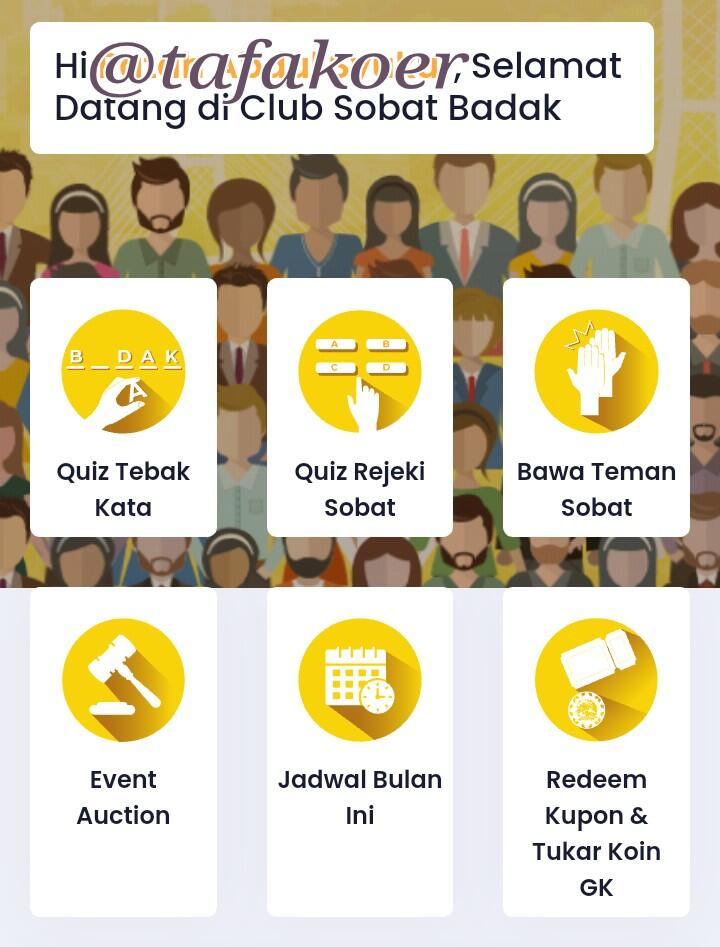720x947 pixels.
Task: Select the Quiz Rejeki Sobat card
Action: (x=360, y=408)
